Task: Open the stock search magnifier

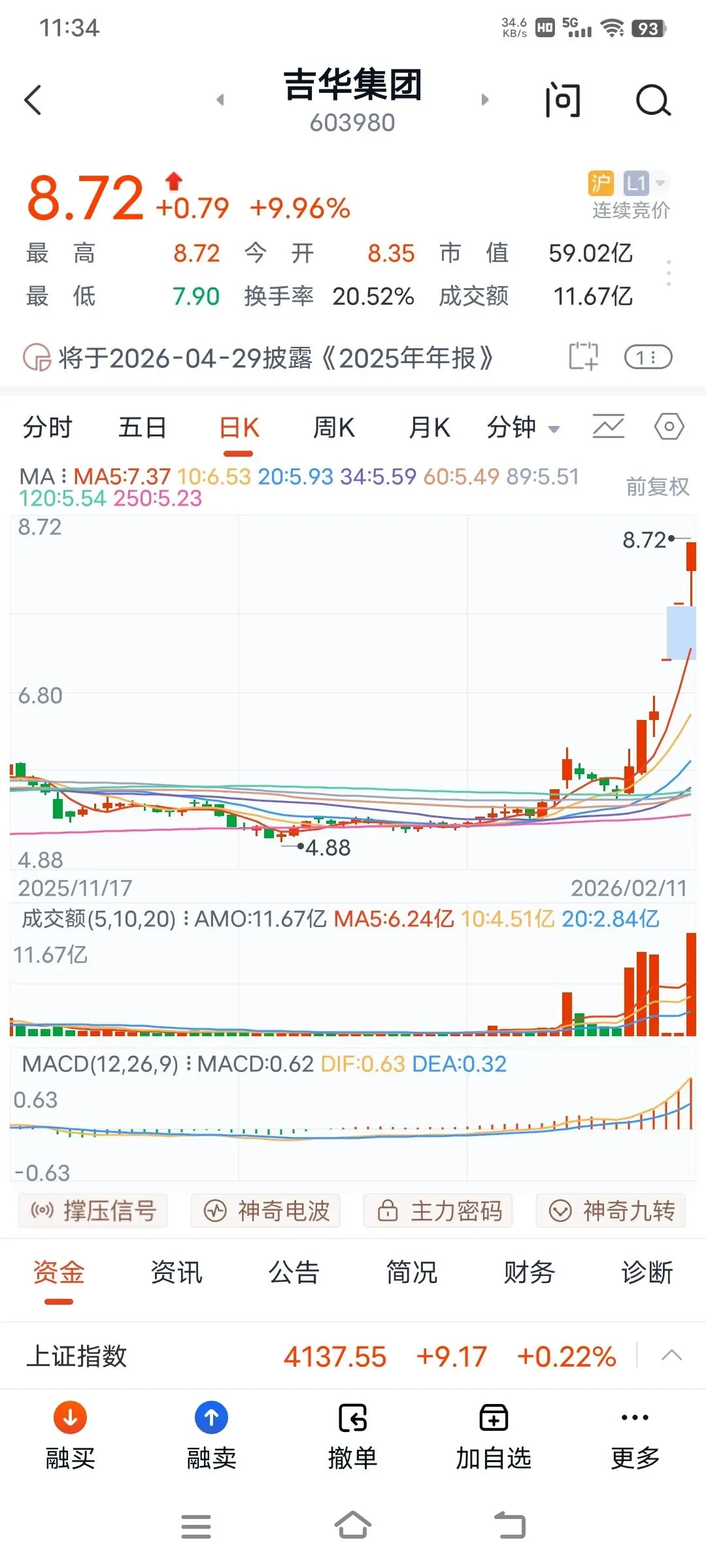Action: coord(653,100)
